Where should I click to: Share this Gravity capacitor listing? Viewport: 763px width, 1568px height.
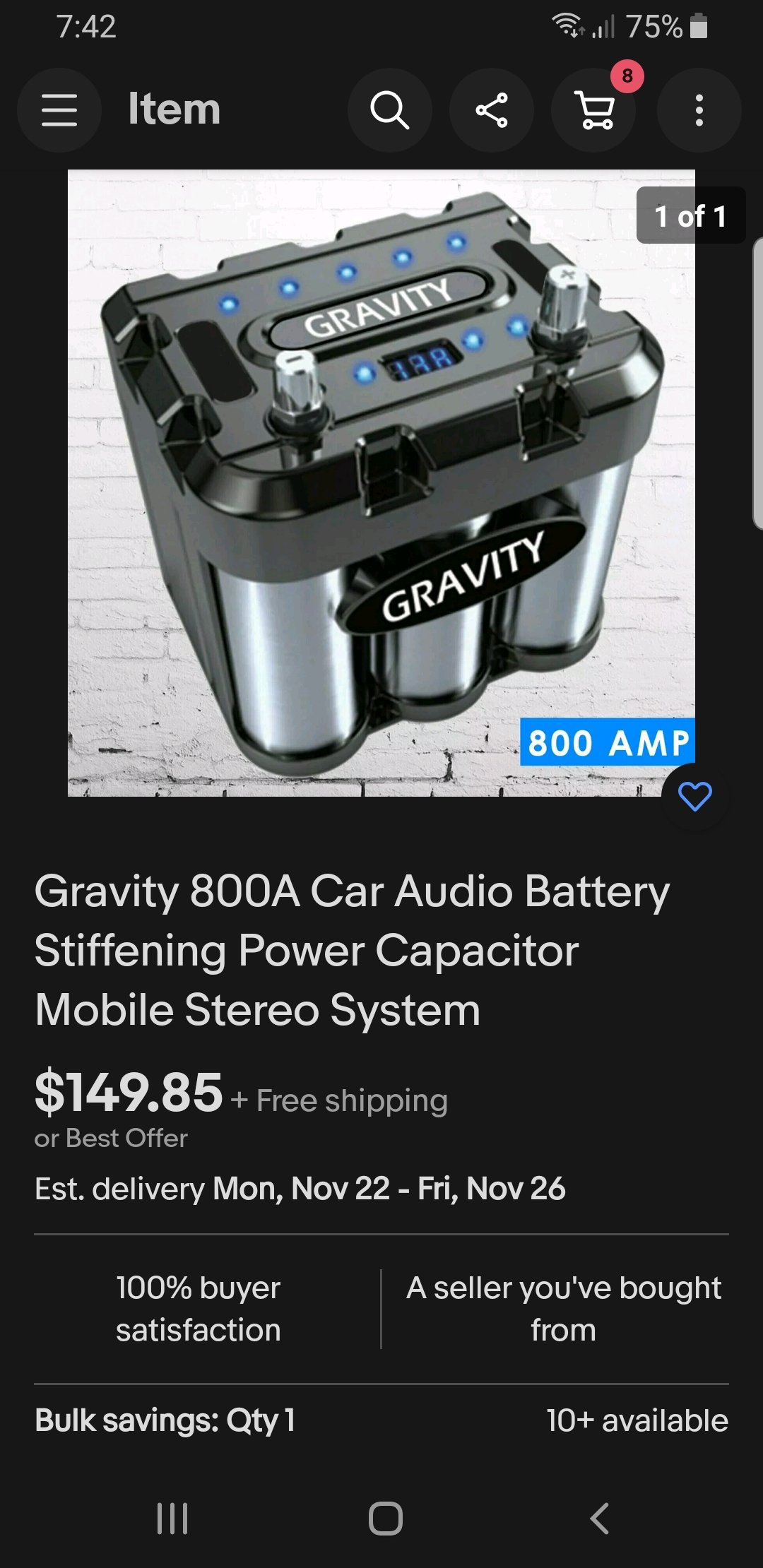pyautogui.click(x=492, y=110)
